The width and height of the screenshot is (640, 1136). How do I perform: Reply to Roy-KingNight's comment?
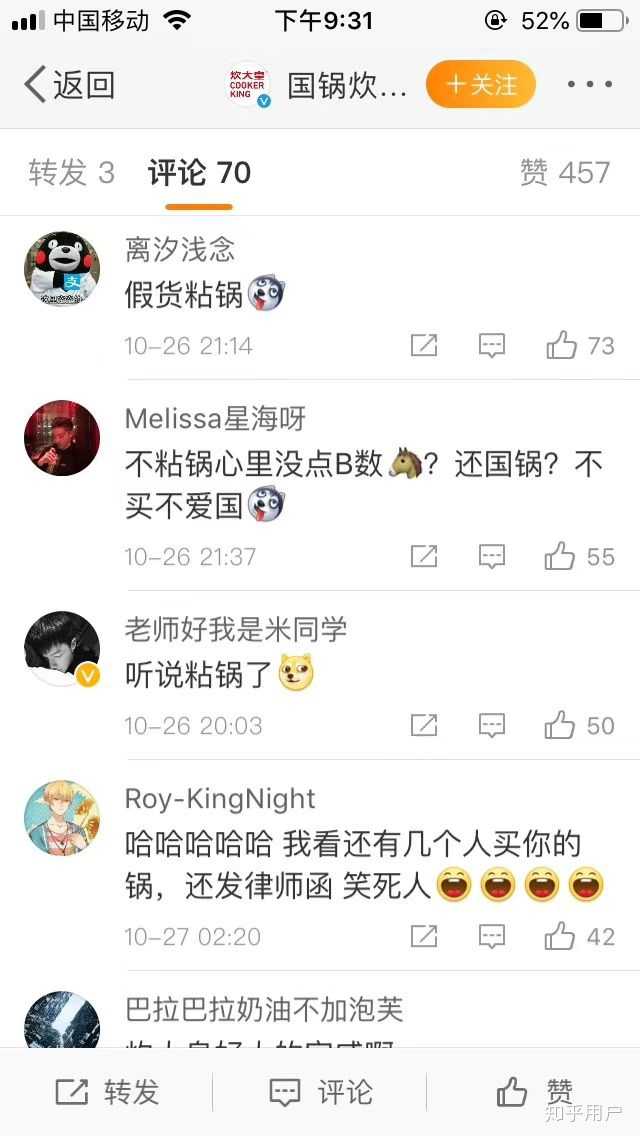pos(491,937)
